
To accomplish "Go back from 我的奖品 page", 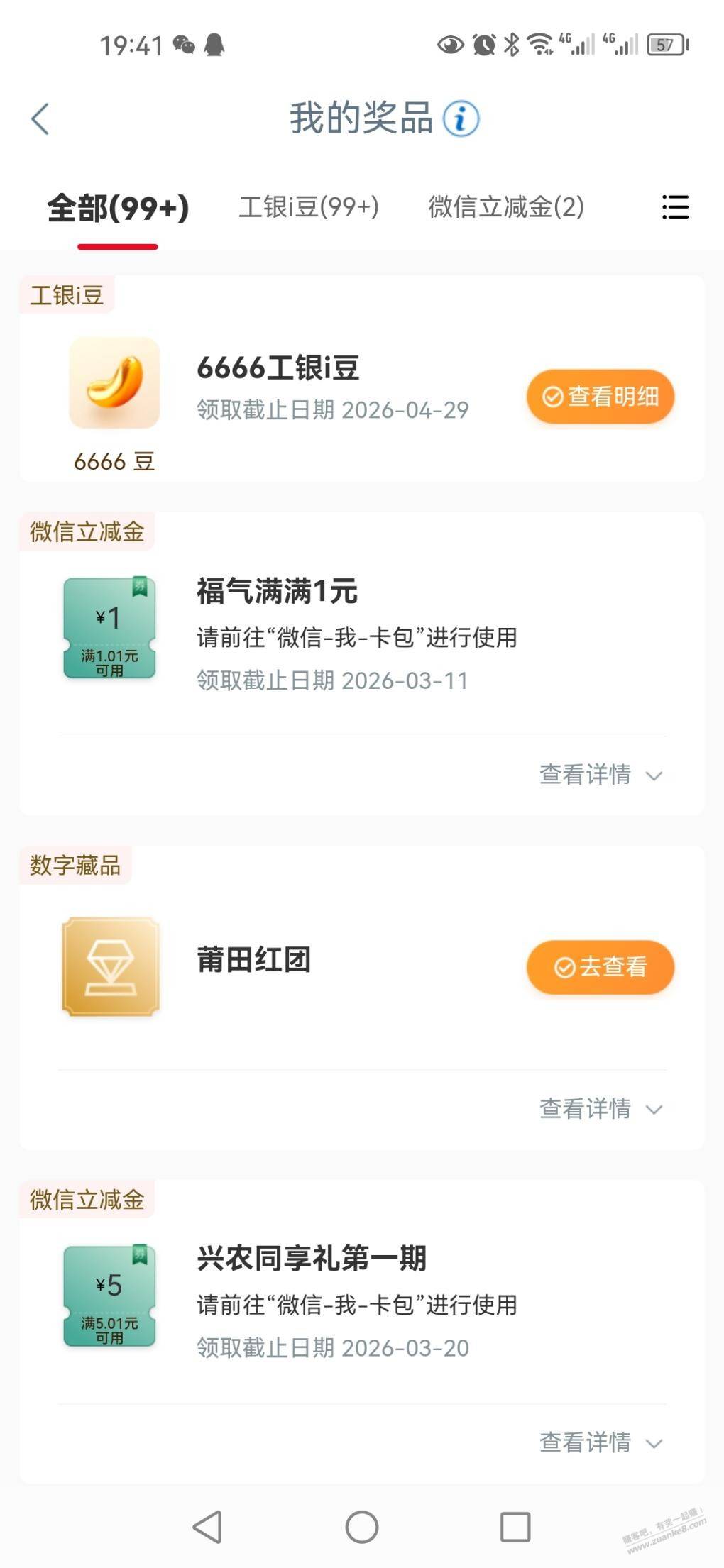I will [x=40, y=118].
